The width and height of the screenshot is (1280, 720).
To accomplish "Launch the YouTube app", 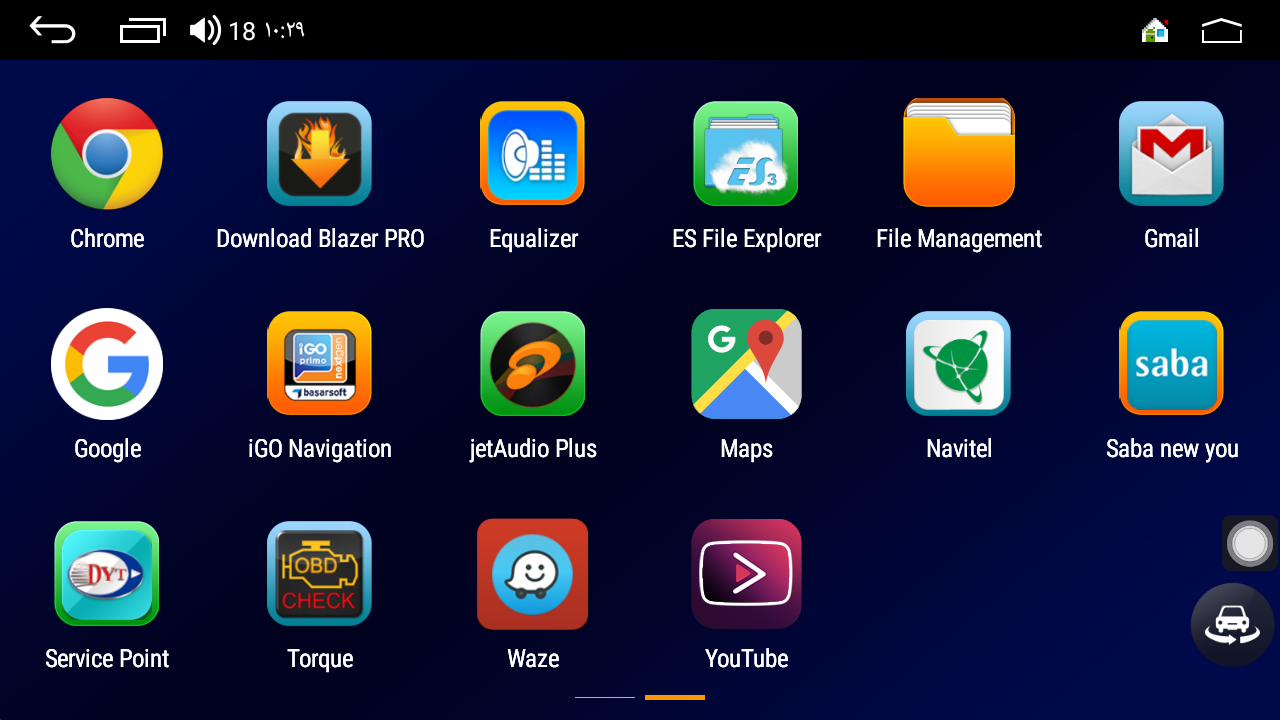I will point(746,574).
